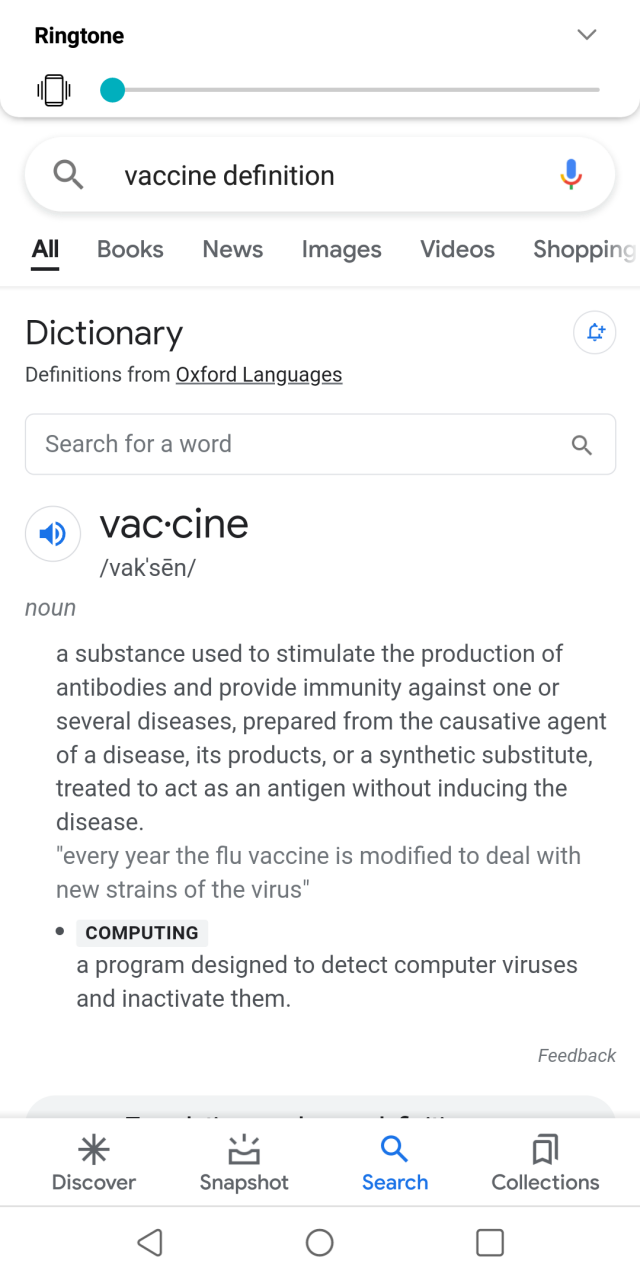Image resolution: width=640 pixels, height=1280 pixels.
Task: Tap the word alert bell icon
Action: coord(595,333)
